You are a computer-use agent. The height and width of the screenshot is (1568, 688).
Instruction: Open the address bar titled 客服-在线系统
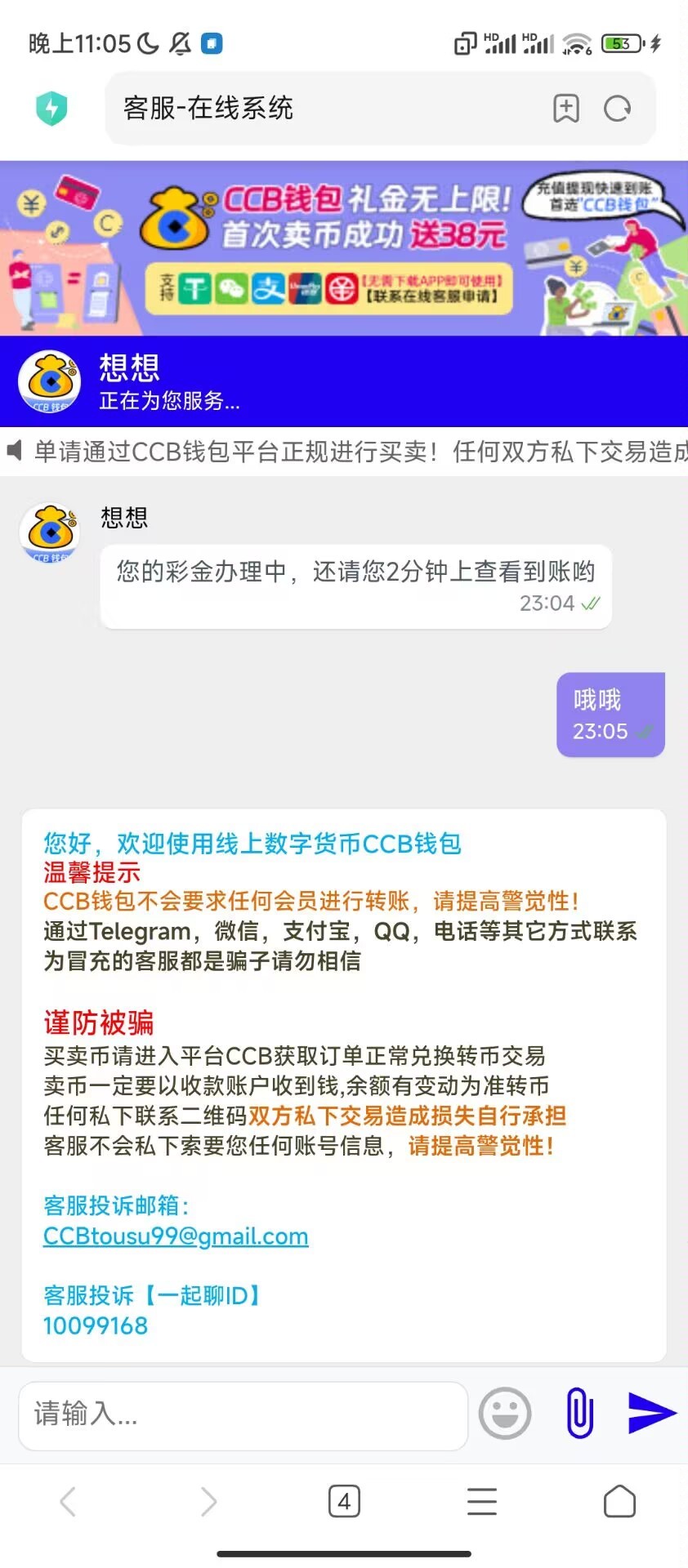(x=327, y=109)
